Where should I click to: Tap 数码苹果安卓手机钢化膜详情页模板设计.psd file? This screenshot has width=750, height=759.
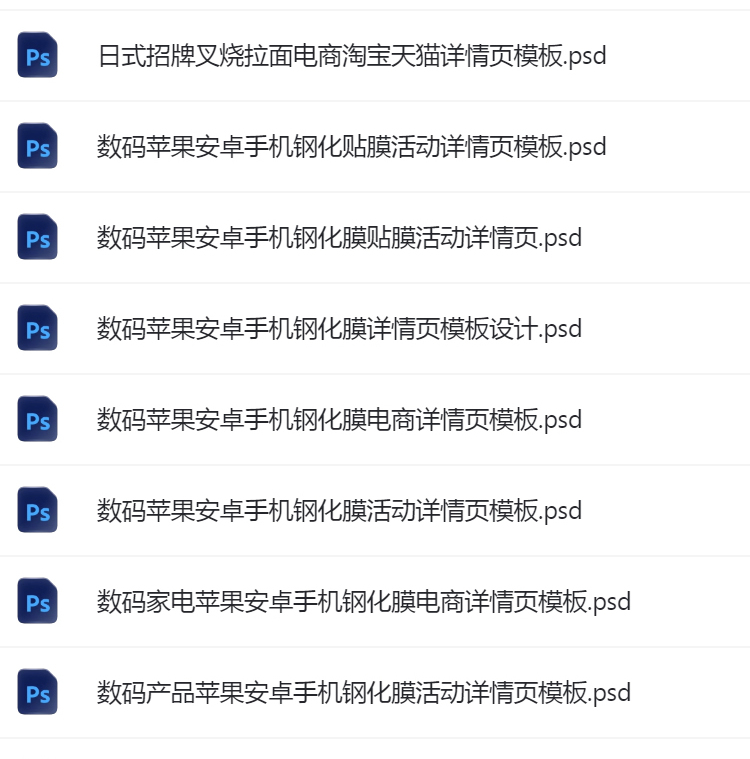point(339,329)
